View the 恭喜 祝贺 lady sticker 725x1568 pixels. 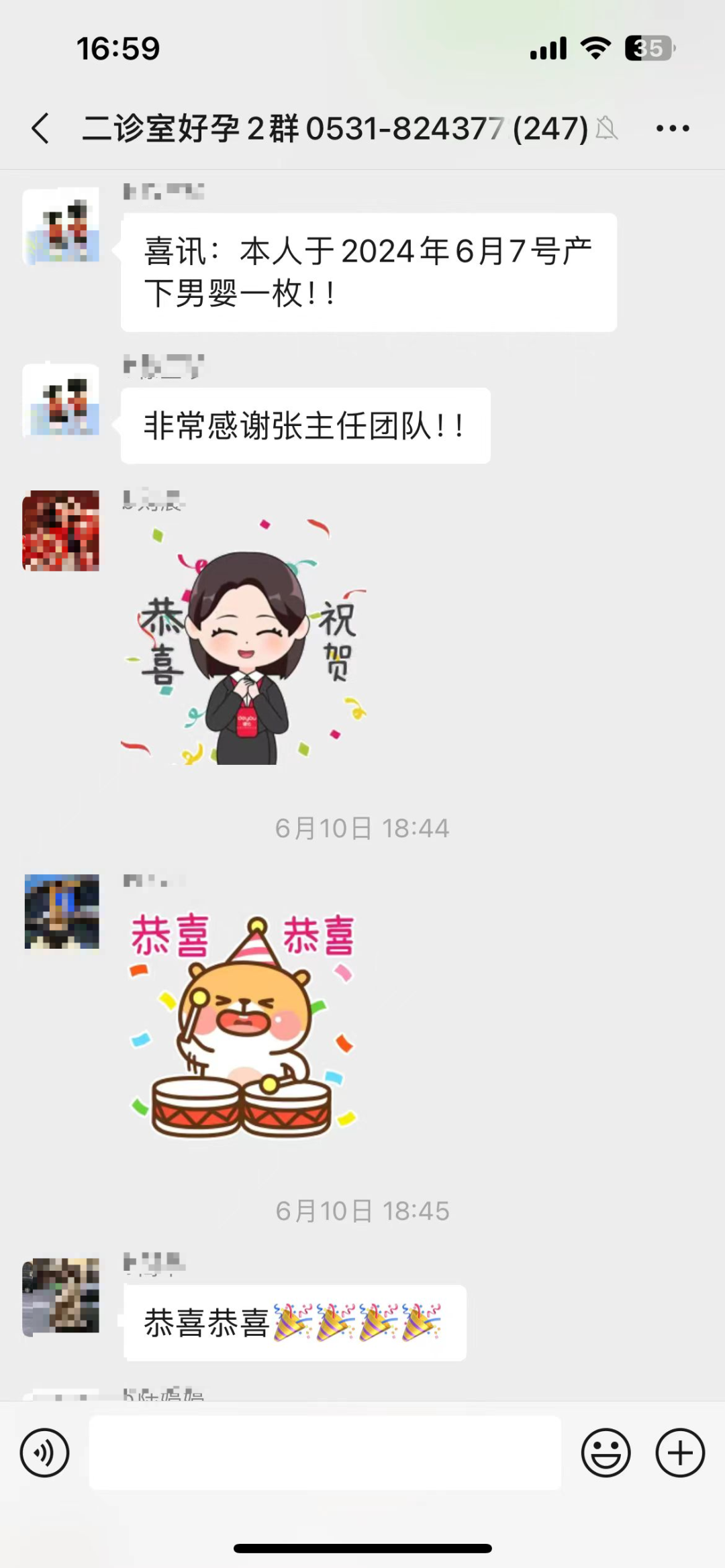click(x=246, y=641)
